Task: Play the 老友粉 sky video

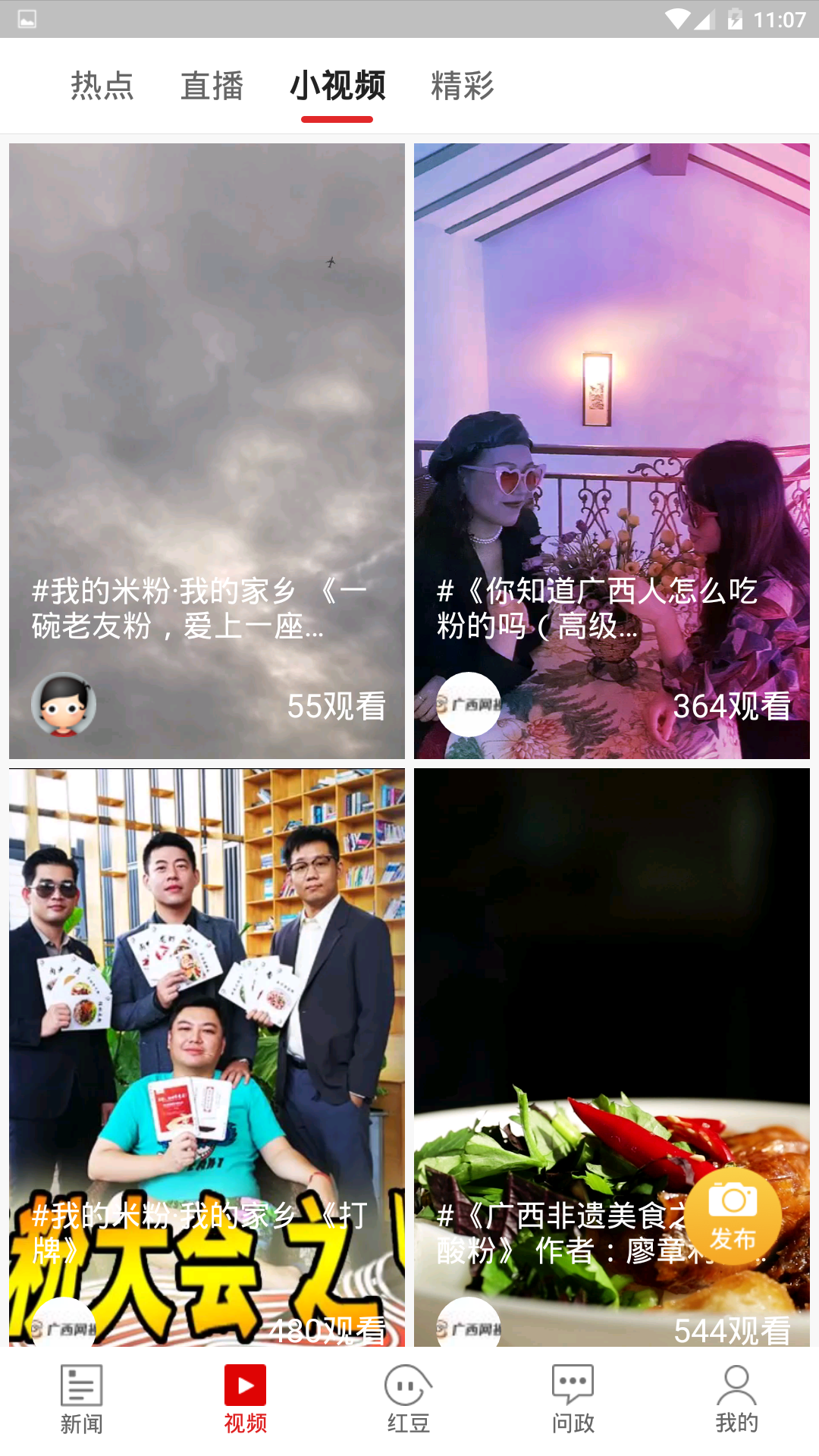Action: click(x=207, y=379)
